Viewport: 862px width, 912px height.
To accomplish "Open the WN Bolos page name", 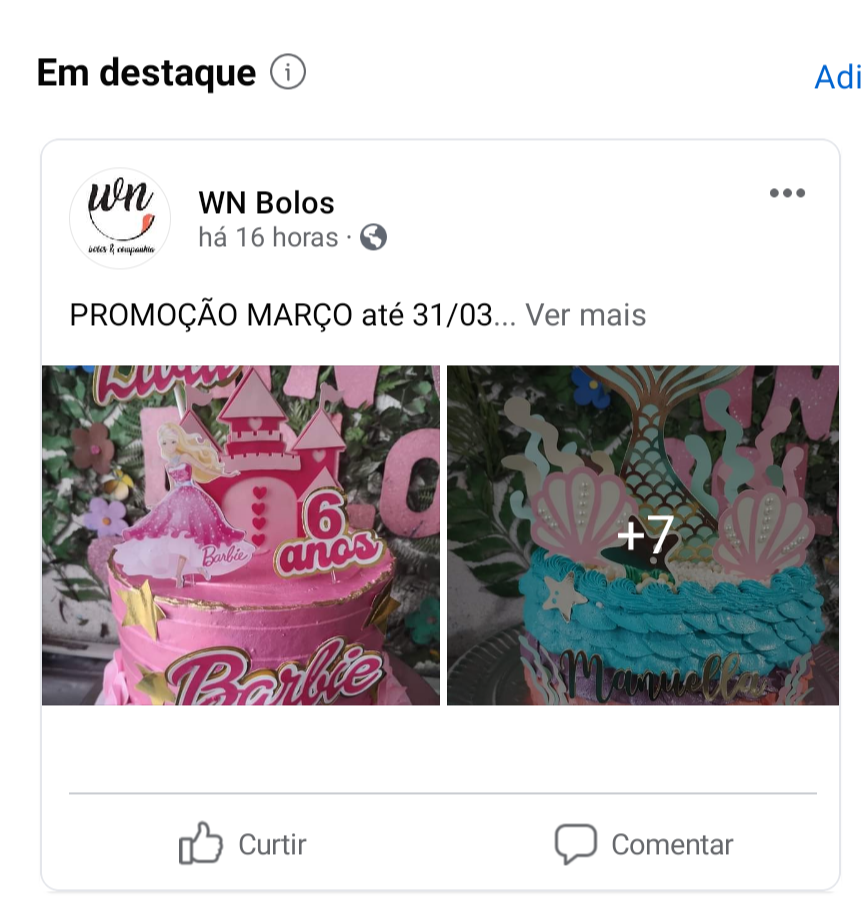I will (x=266, y=203).
